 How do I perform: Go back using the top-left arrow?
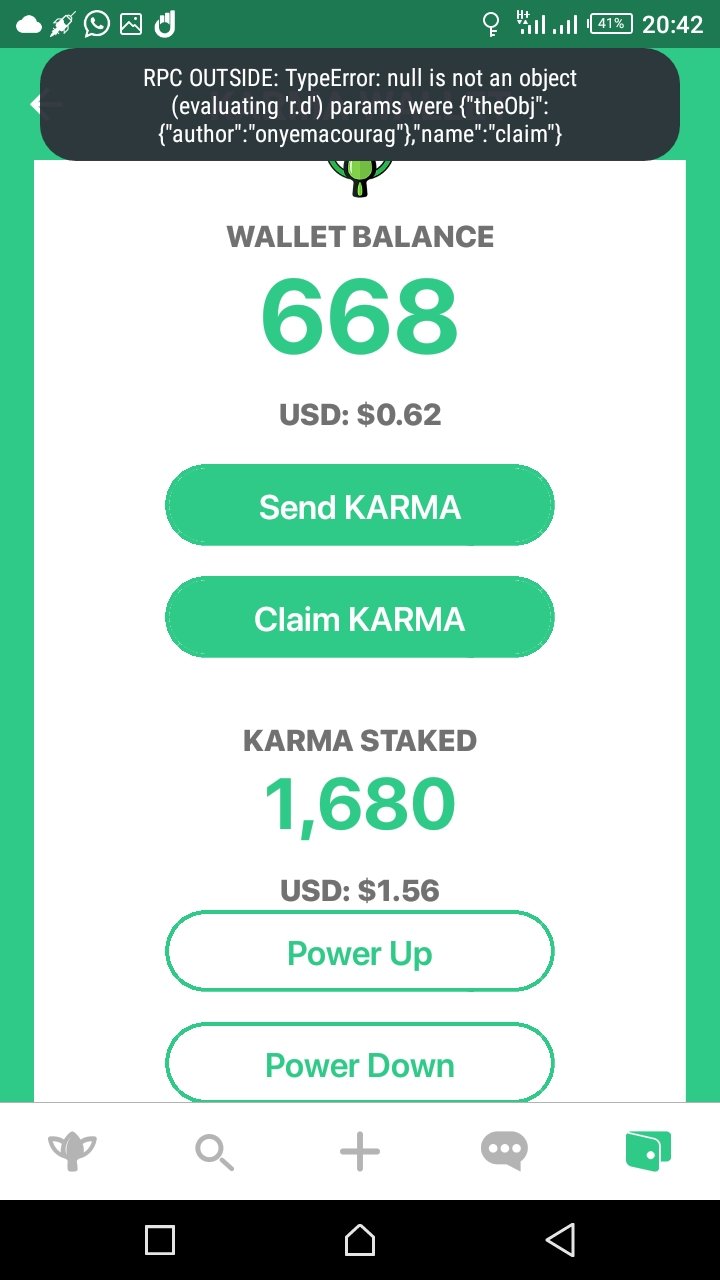pos(41,104)
